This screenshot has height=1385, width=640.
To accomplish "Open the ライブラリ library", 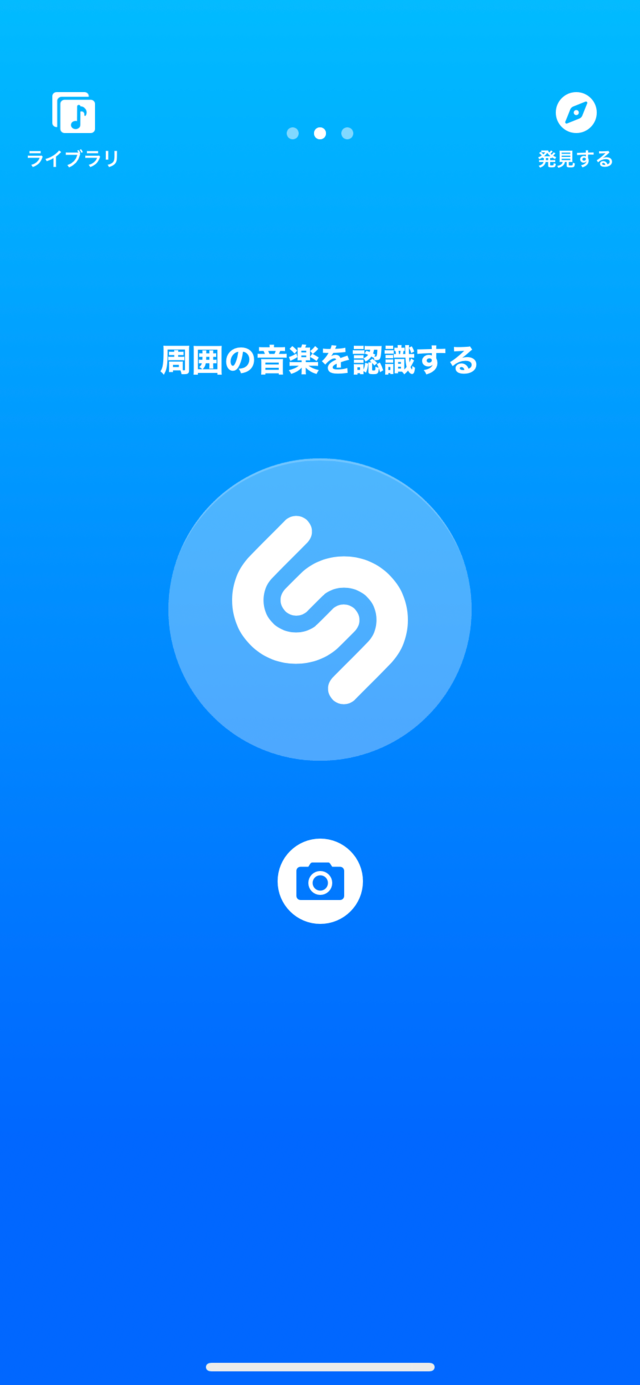I will click(73, 129).
